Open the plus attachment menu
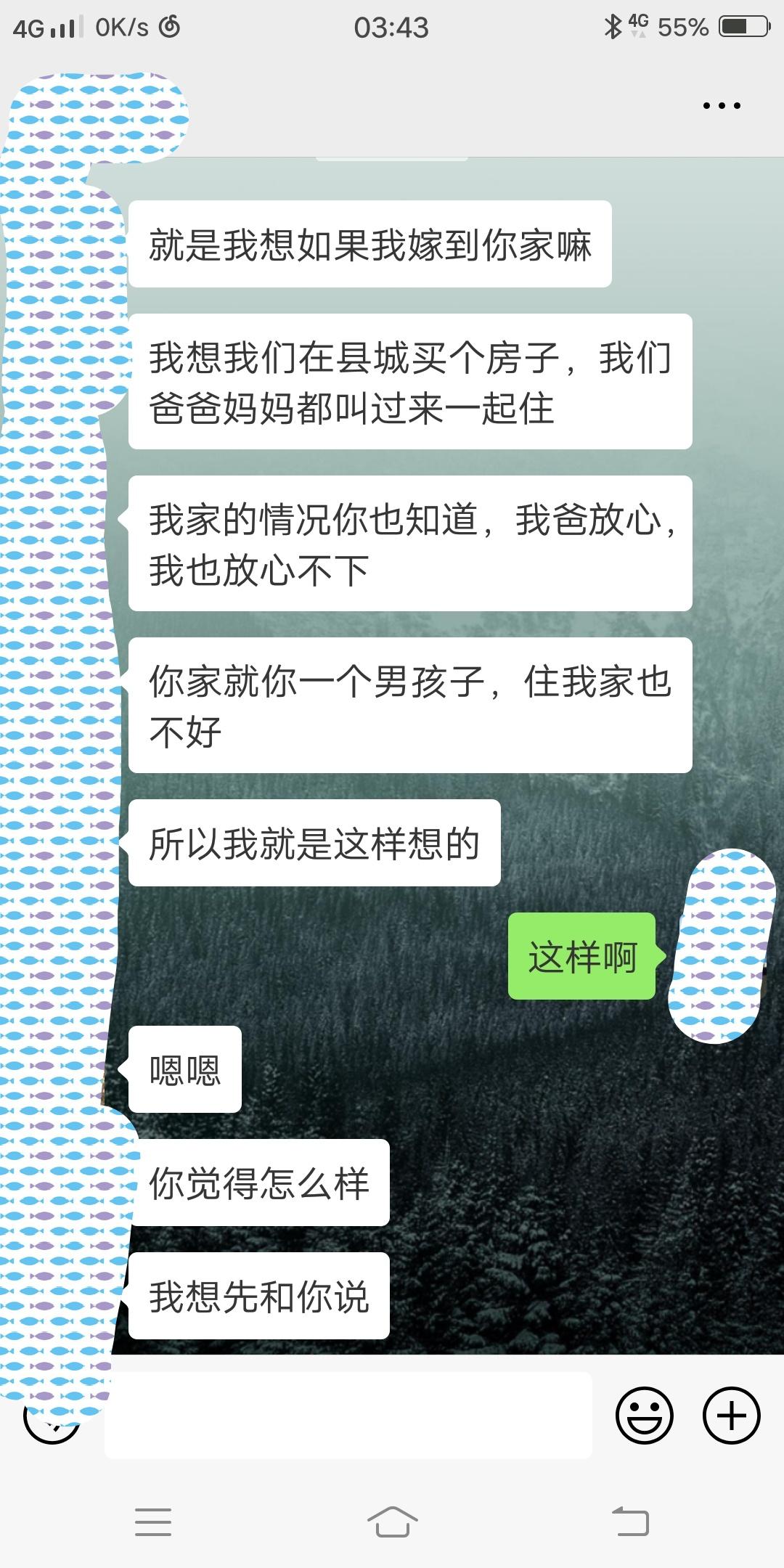 731,1415
